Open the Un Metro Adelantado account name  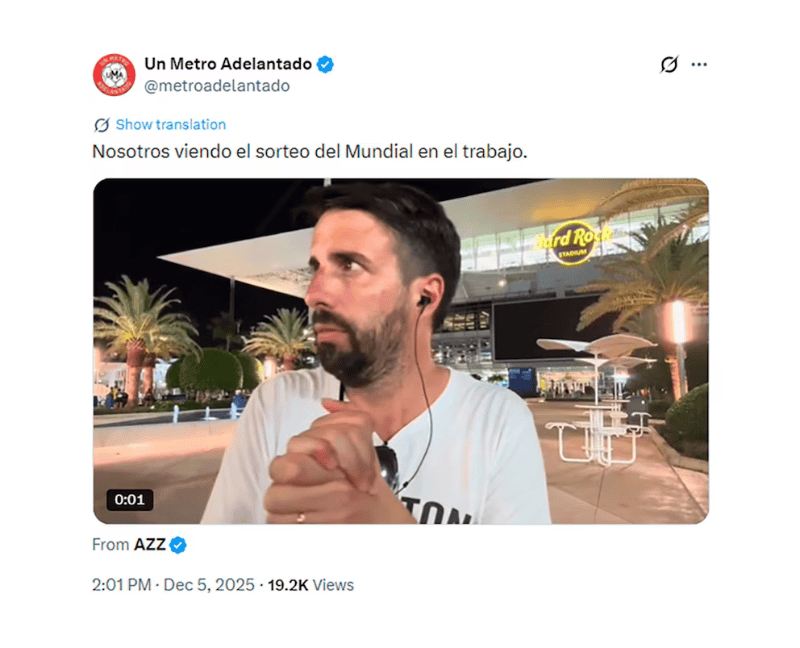pyautogui.click(x=229, y=65)
